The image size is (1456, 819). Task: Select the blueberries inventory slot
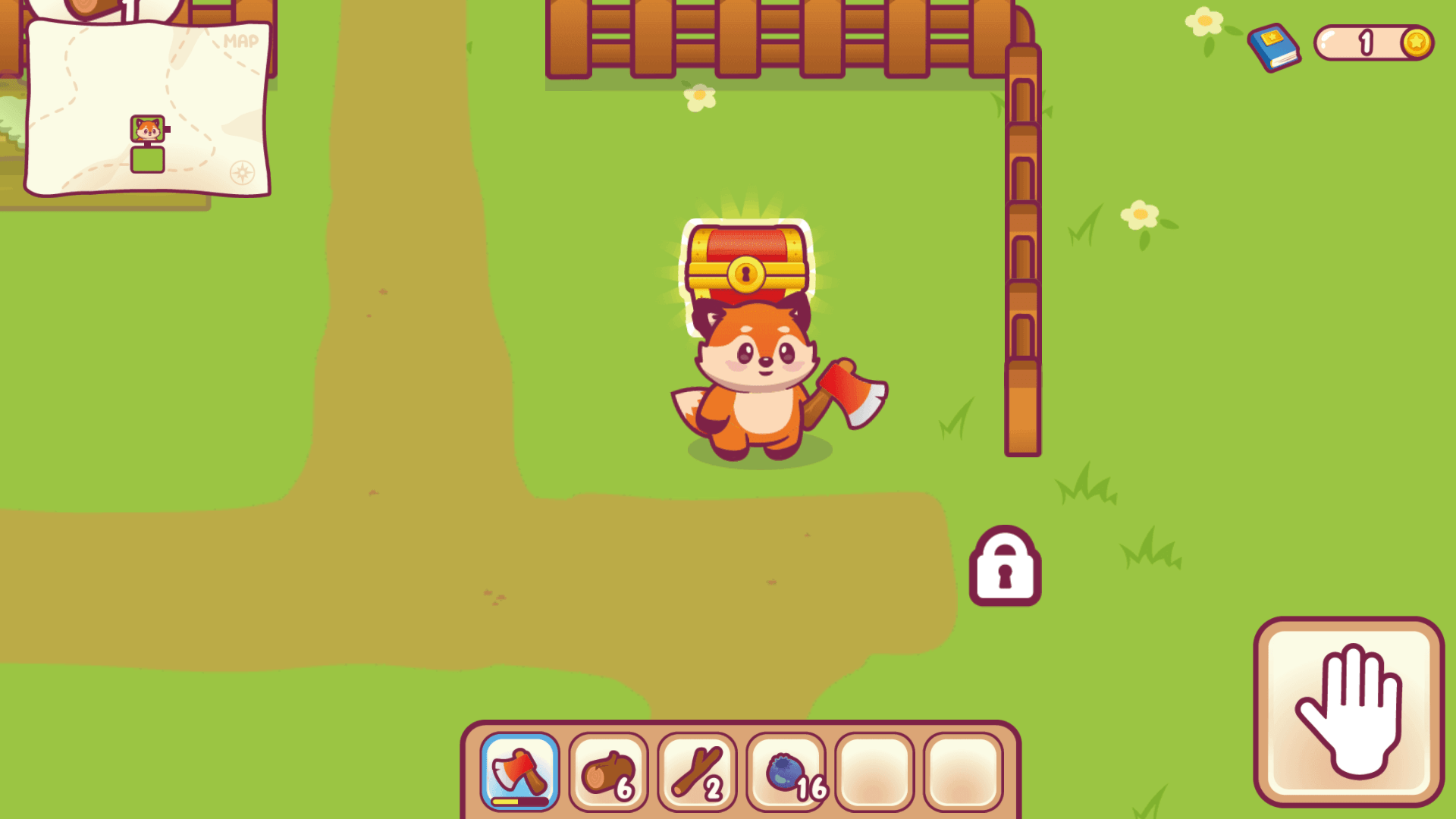click(786, 771)
